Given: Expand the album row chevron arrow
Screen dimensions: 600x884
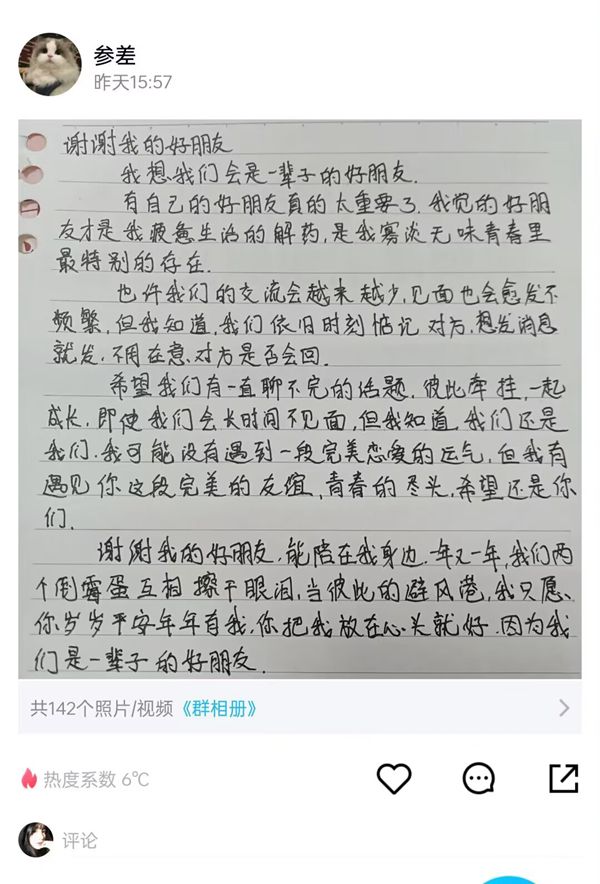Looking at the screenshot, I should click(564, 708).
